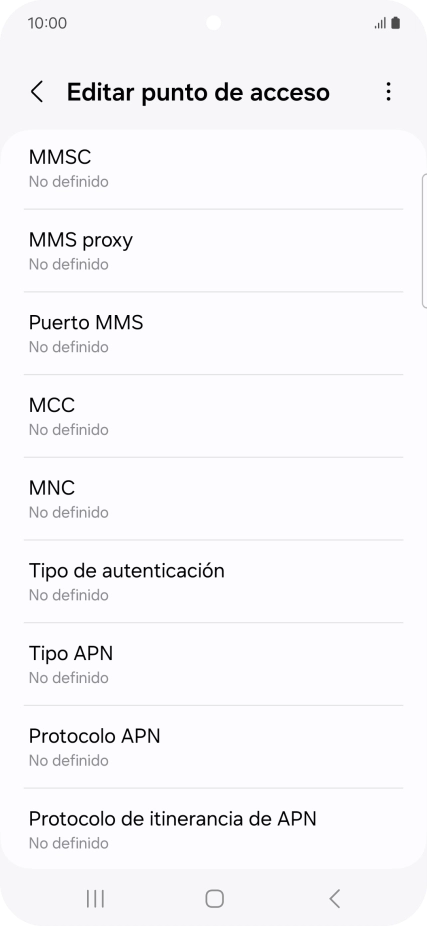Open the MMS proxy field

213,250
